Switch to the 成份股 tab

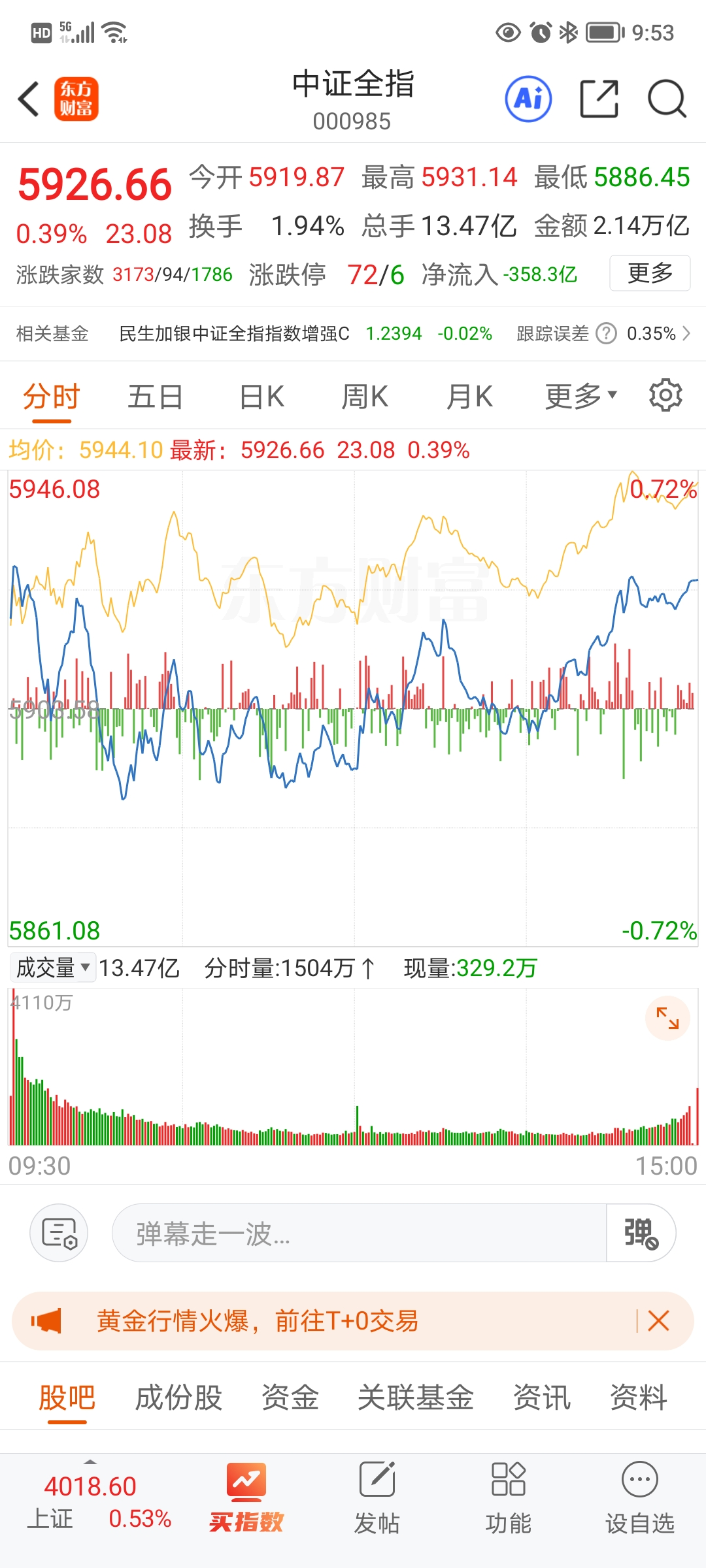(x=178, y=1398)
